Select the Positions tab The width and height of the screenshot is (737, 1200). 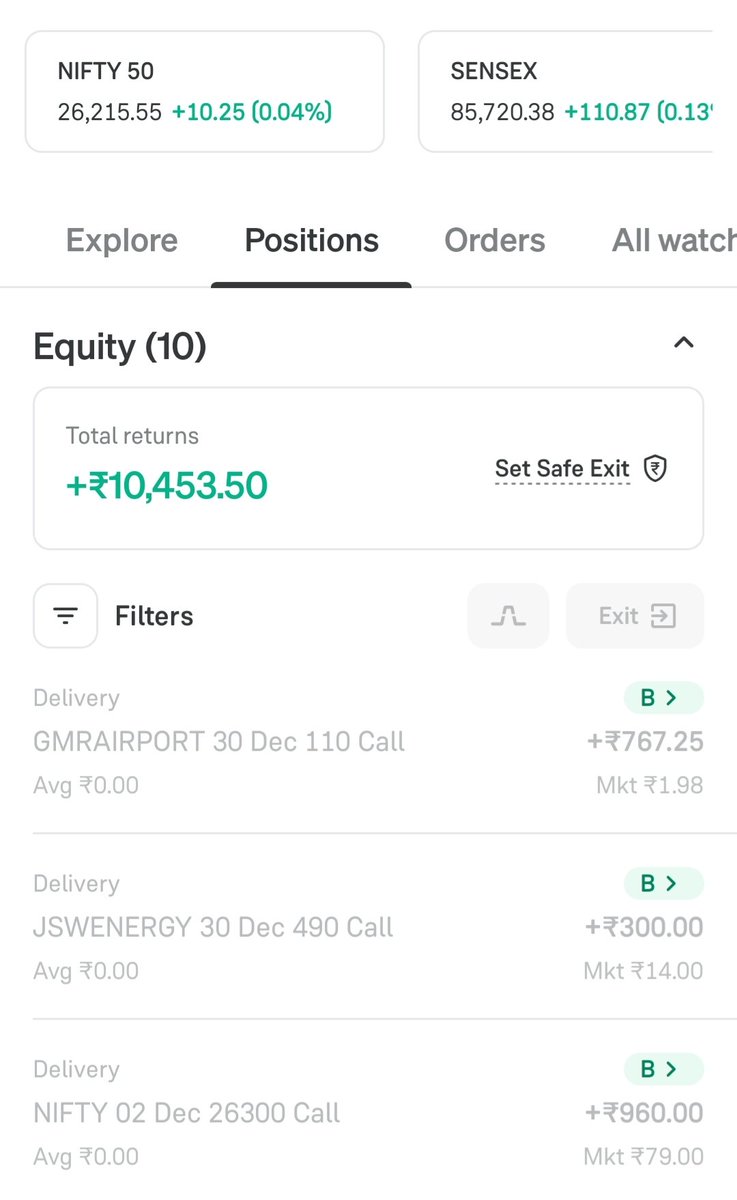click(311, 241)
